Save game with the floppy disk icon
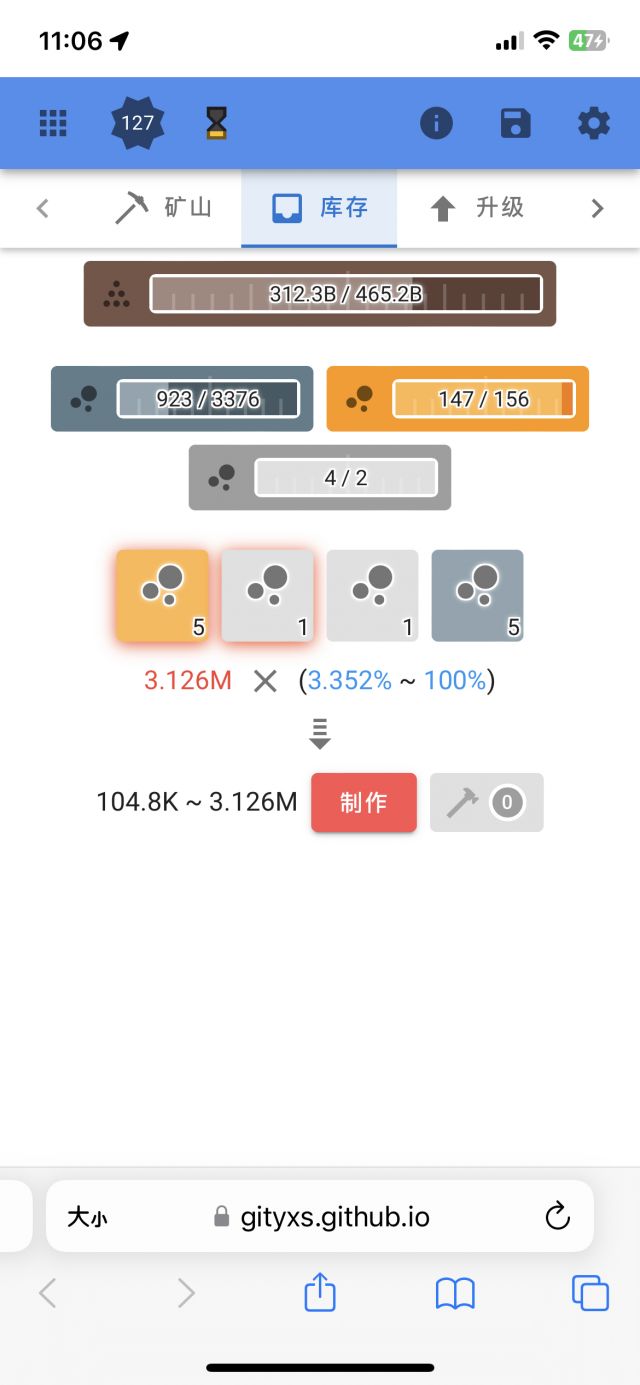 (x=515, y=123)
